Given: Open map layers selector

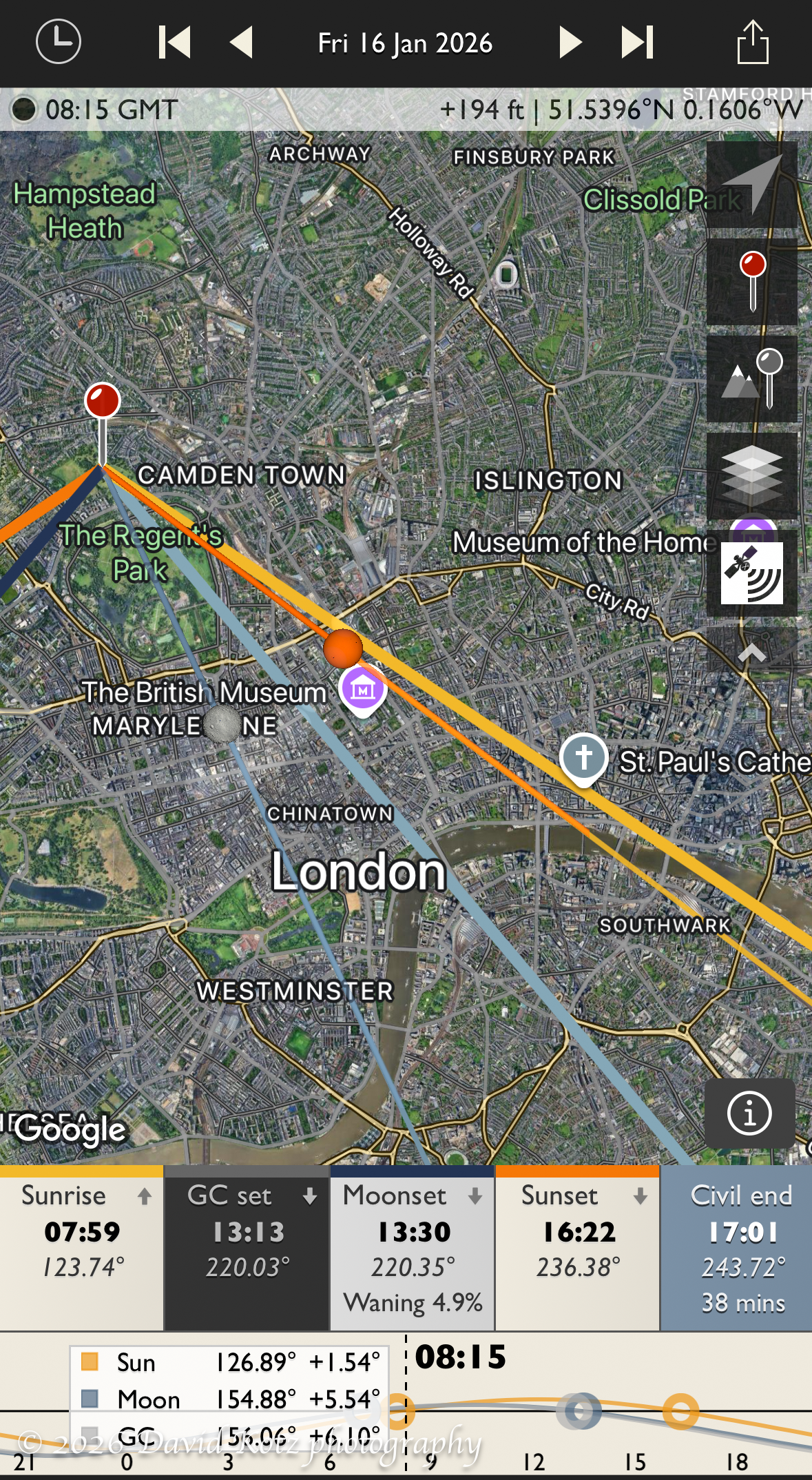Looking at the screenshot, I should coord(752,476).
